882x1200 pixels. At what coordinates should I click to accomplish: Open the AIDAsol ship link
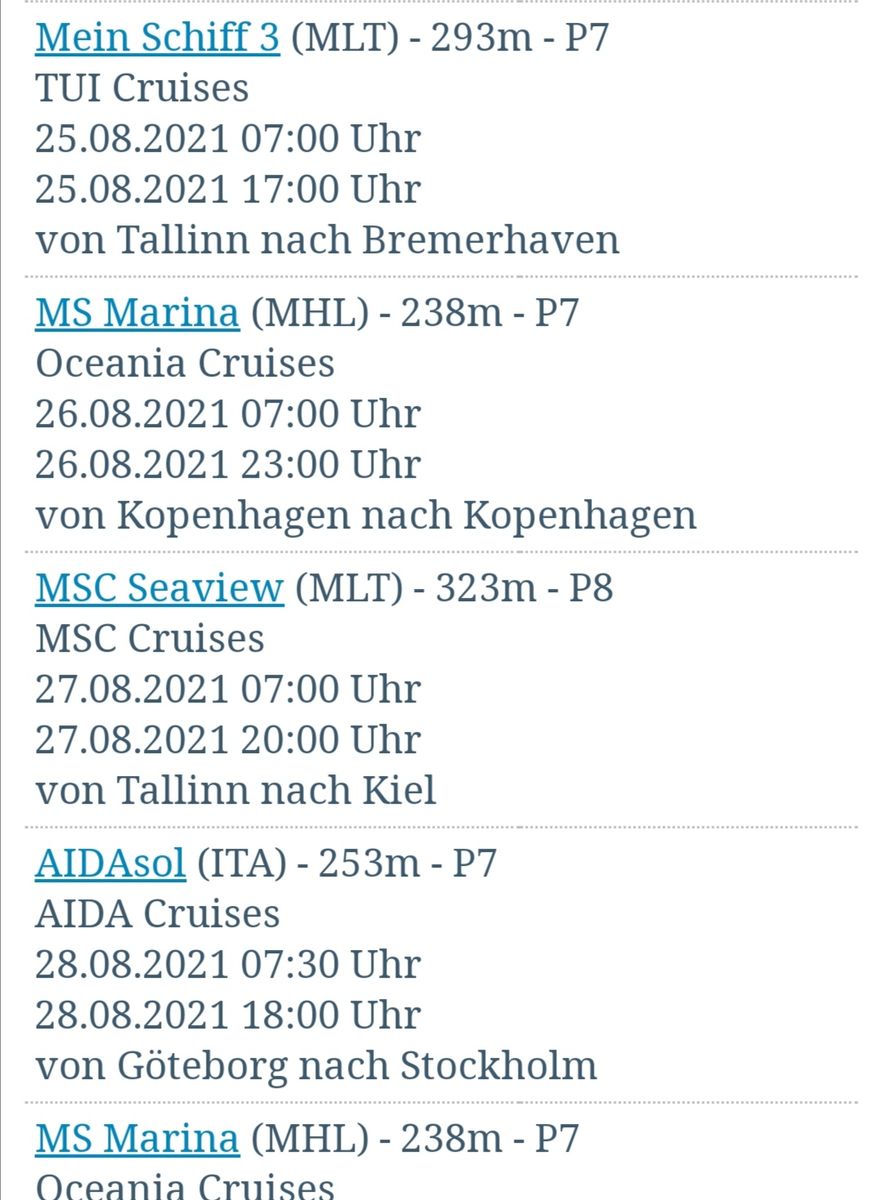pos(110,863)
